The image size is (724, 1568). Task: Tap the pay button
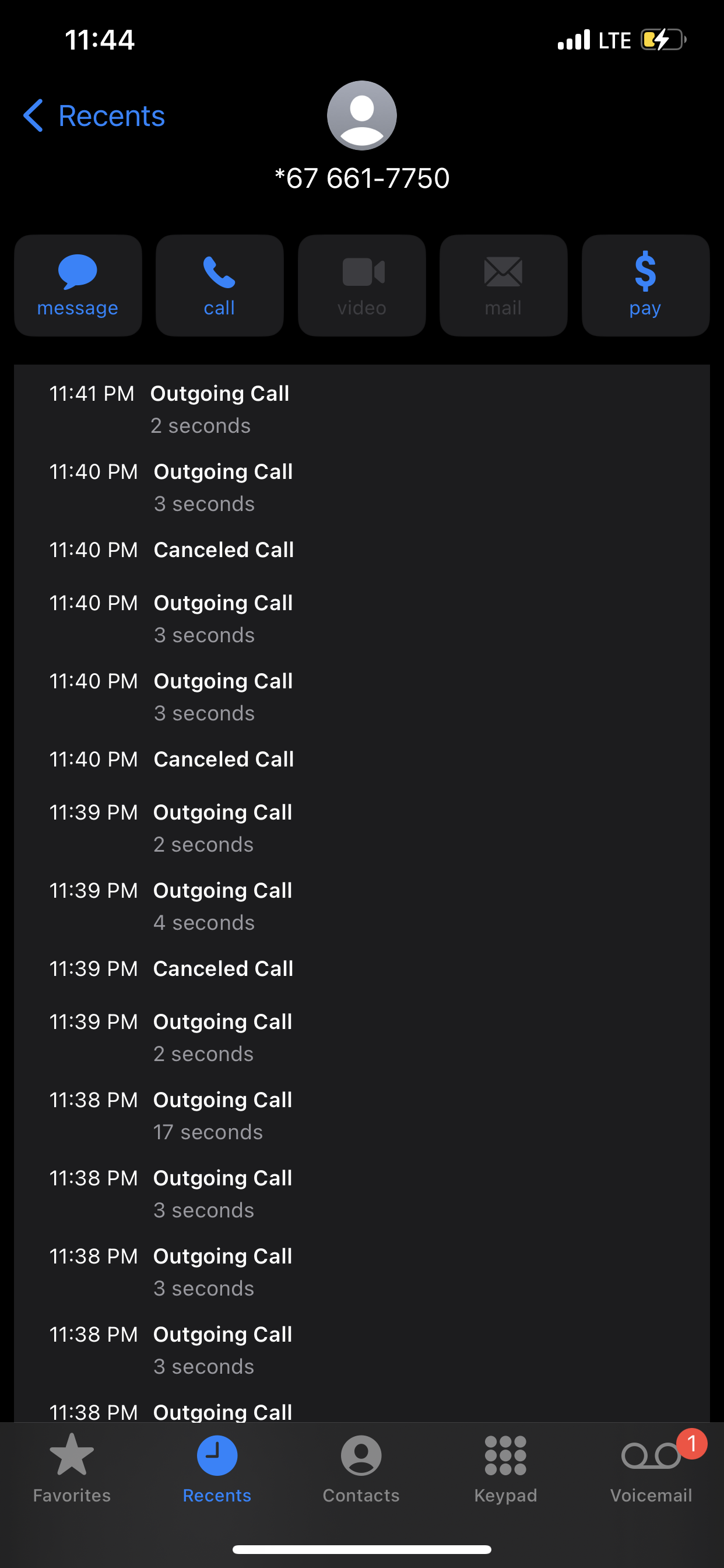point(645,285)
